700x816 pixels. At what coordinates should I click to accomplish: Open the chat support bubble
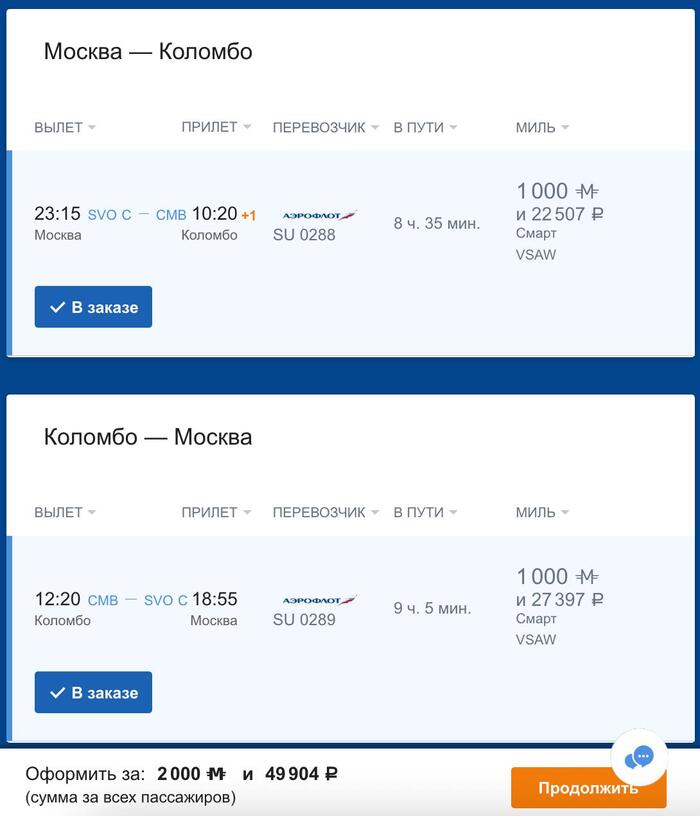click(639, 757)
